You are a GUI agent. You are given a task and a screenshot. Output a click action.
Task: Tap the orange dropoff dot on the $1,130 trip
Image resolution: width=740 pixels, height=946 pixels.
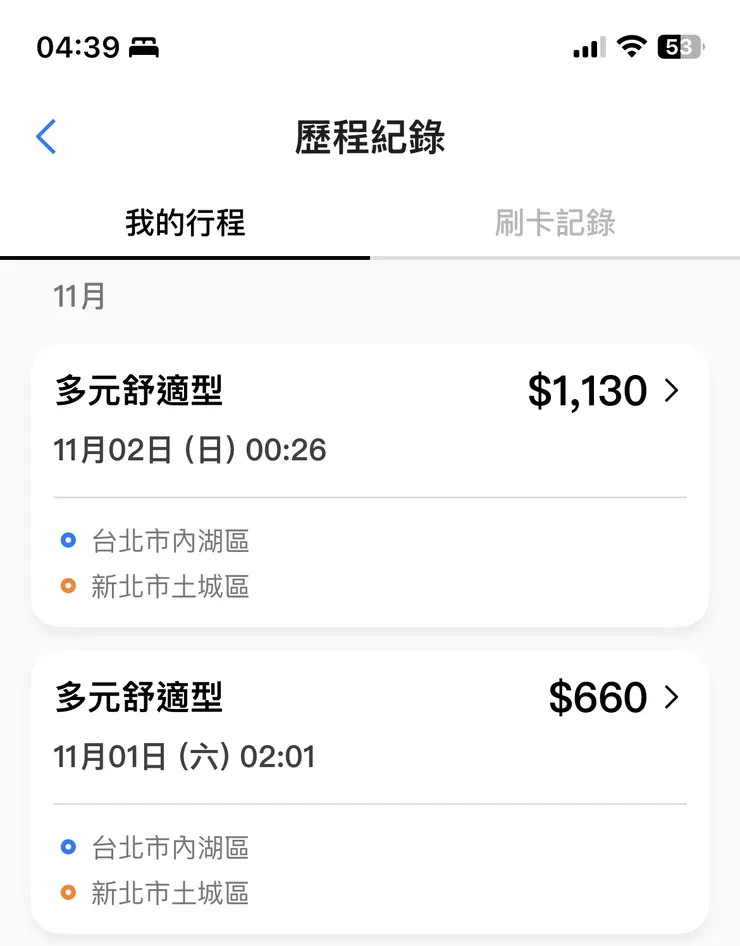67,586
